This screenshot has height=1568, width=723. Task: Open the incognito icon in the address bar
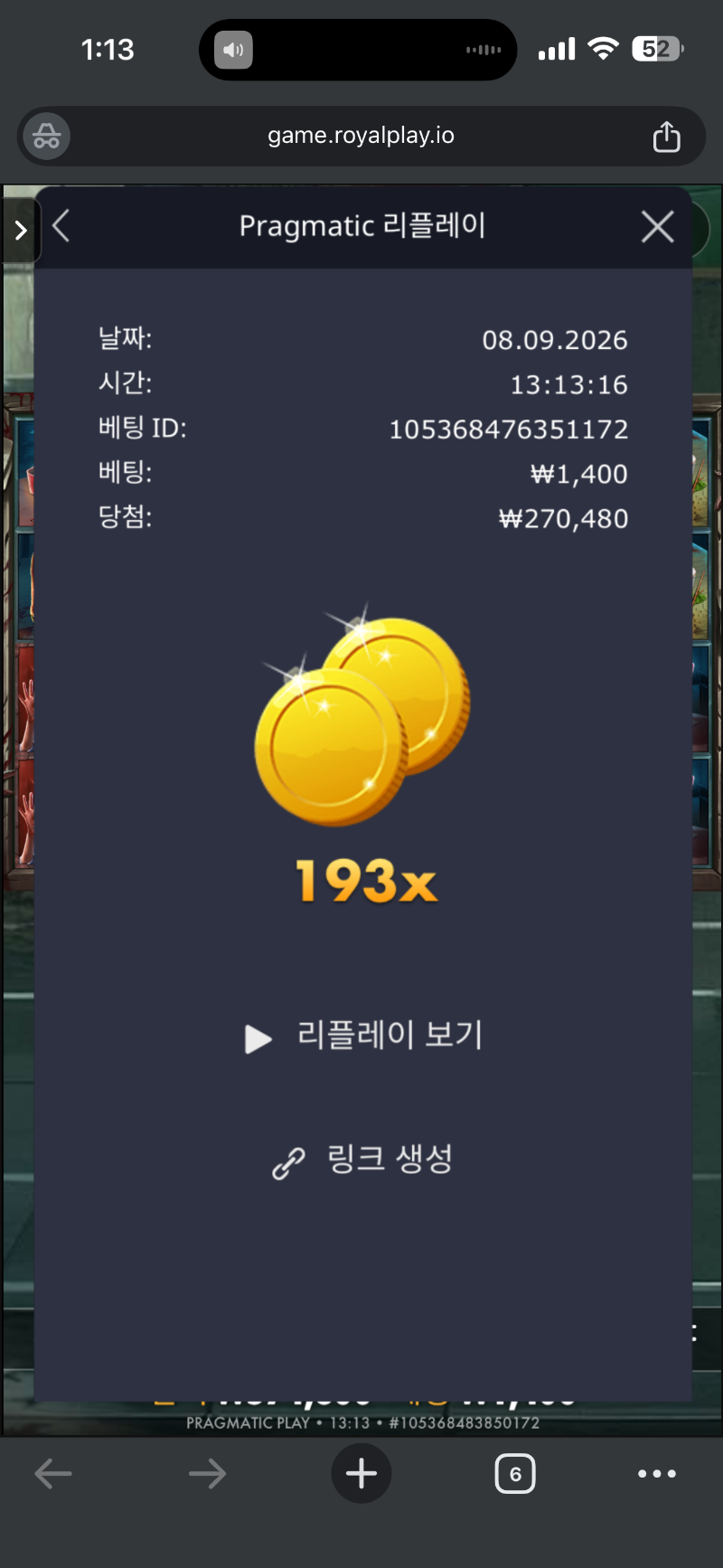[47, 137]
